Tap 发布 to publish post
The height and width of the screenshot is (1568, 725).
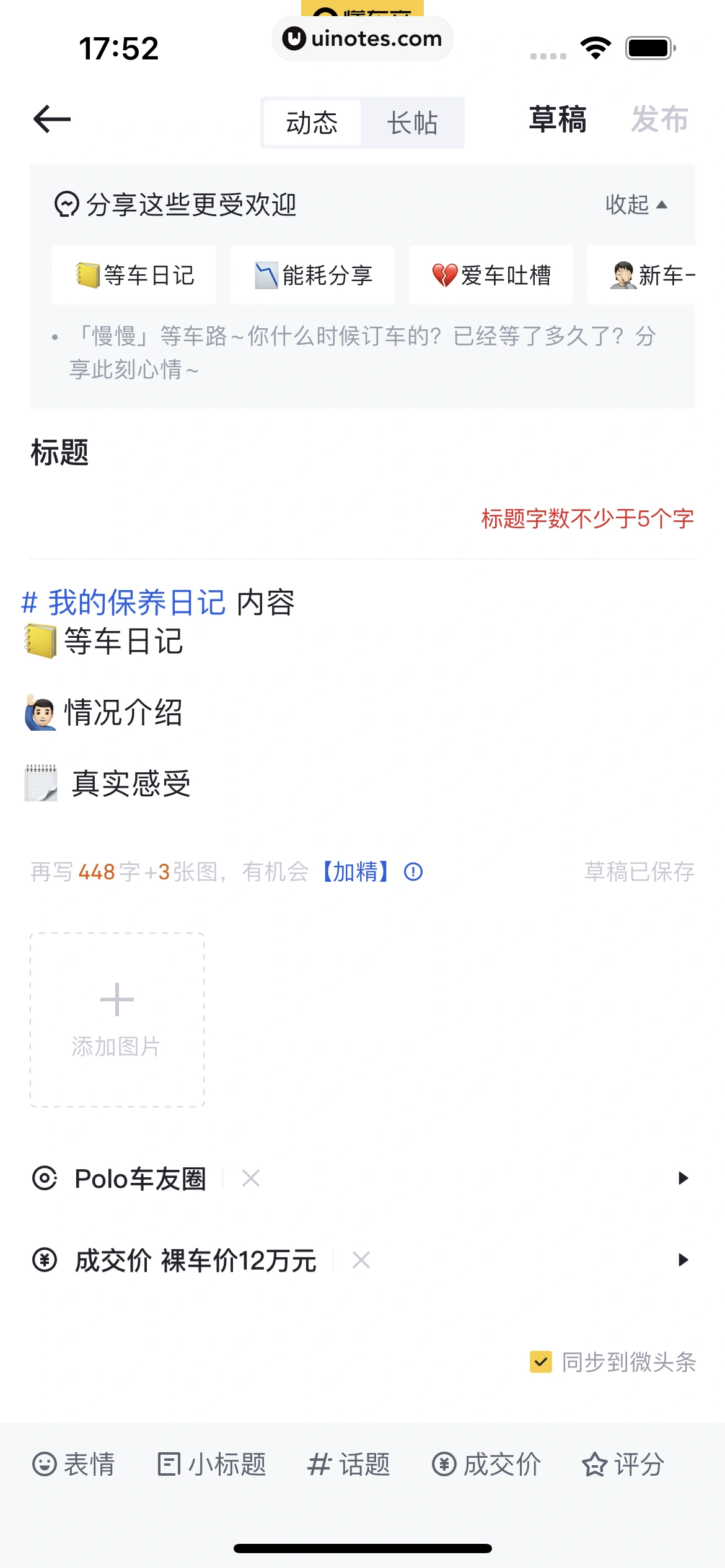coord(659,119)
